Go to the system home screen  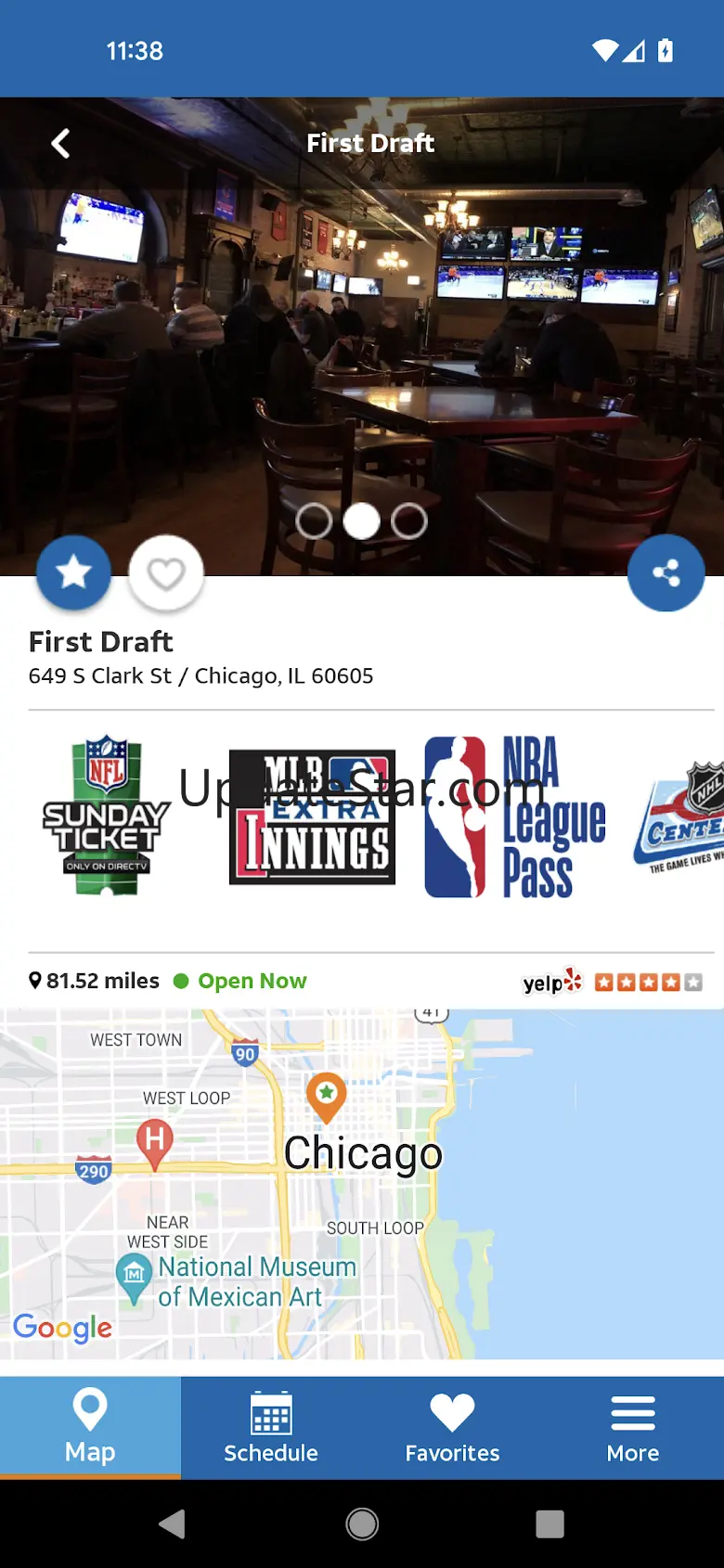[362, 1523]
